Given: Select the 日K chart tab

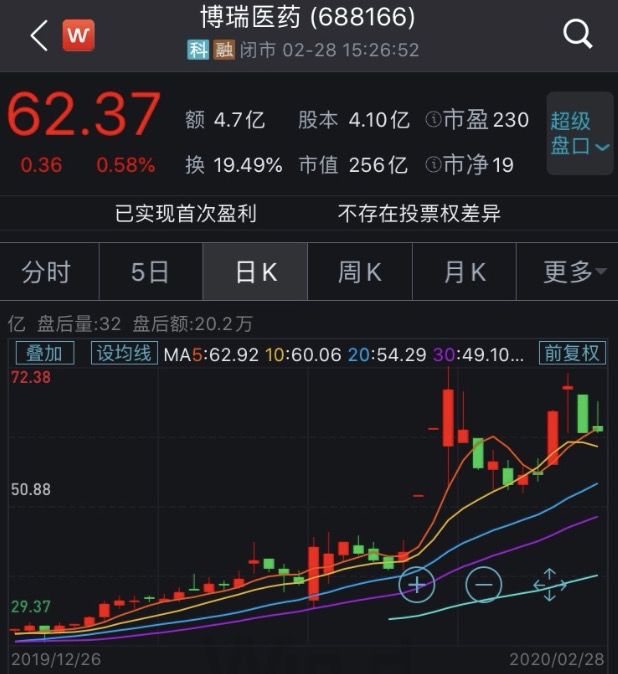Looking at the screenshot, I should [255, 271].
